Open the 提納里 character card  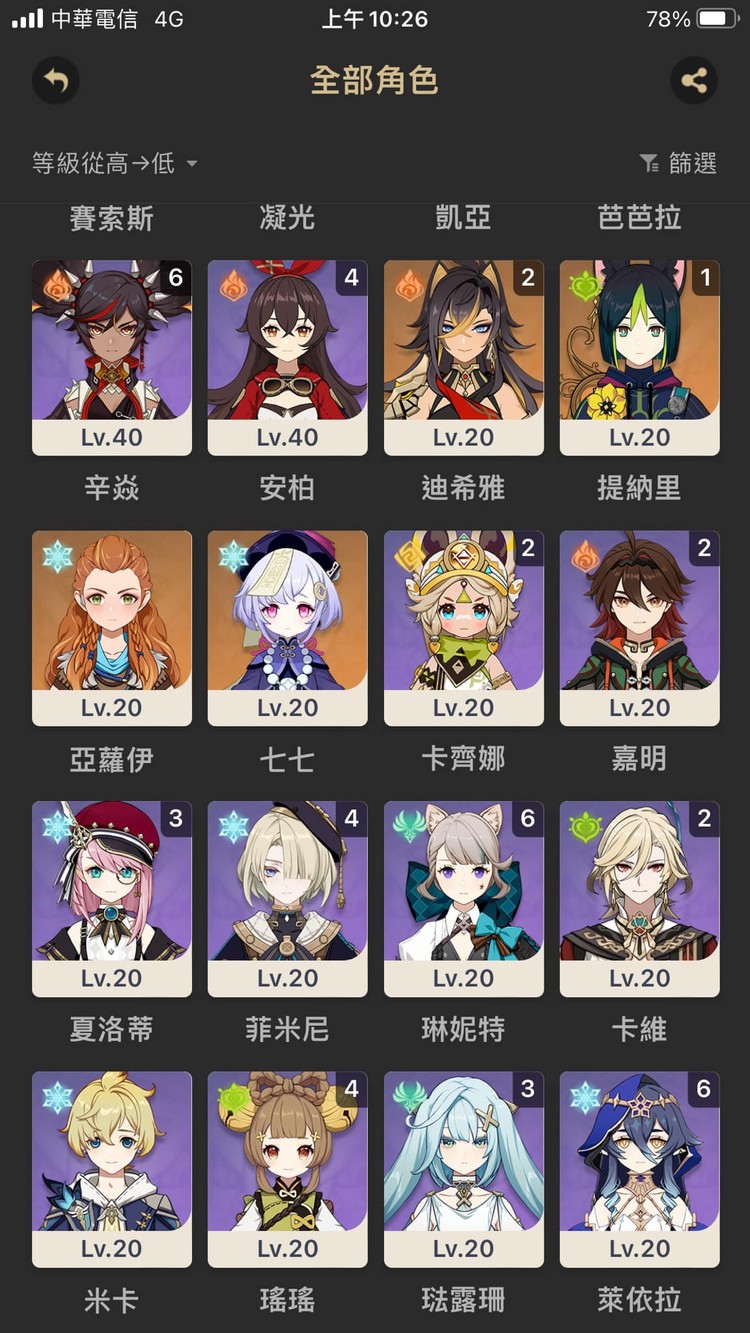click(640, 357)
